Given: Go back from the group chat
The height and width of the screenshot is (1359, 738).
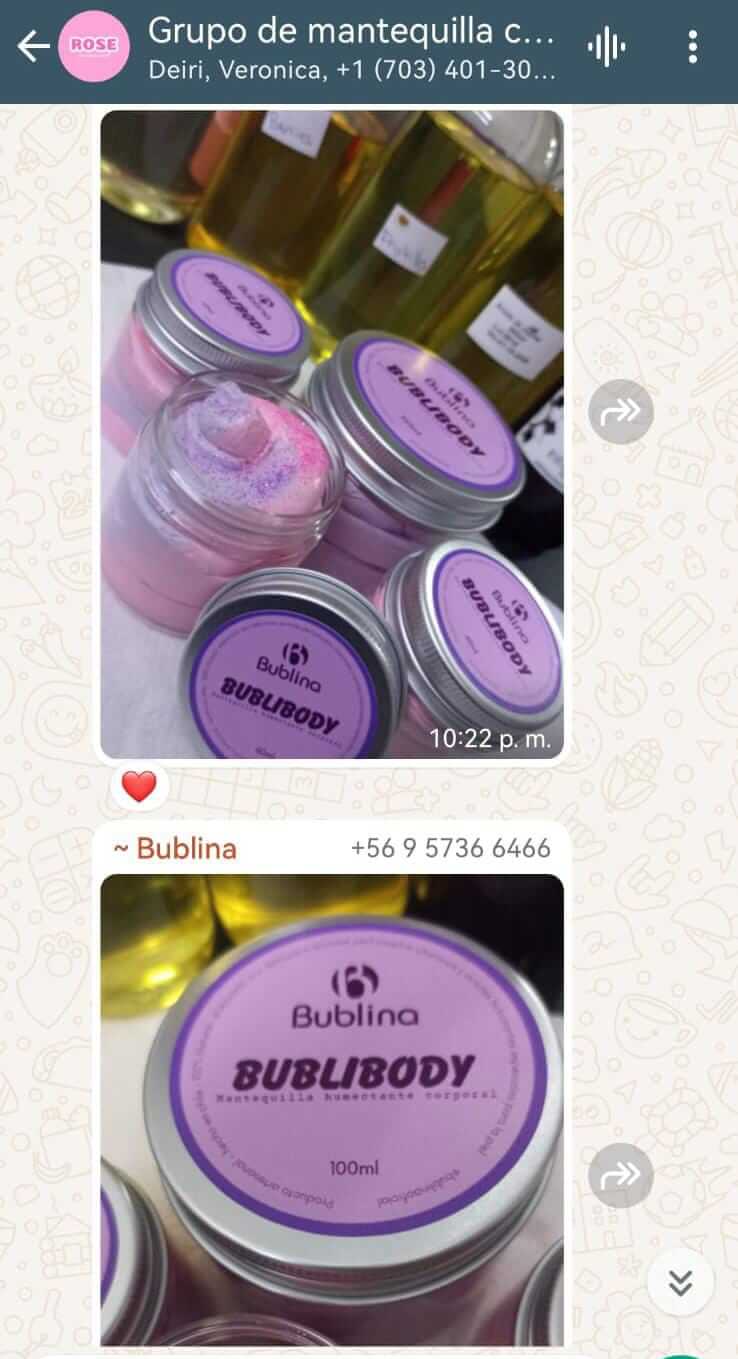Looking at the screenshot, I should pos(32,46).
